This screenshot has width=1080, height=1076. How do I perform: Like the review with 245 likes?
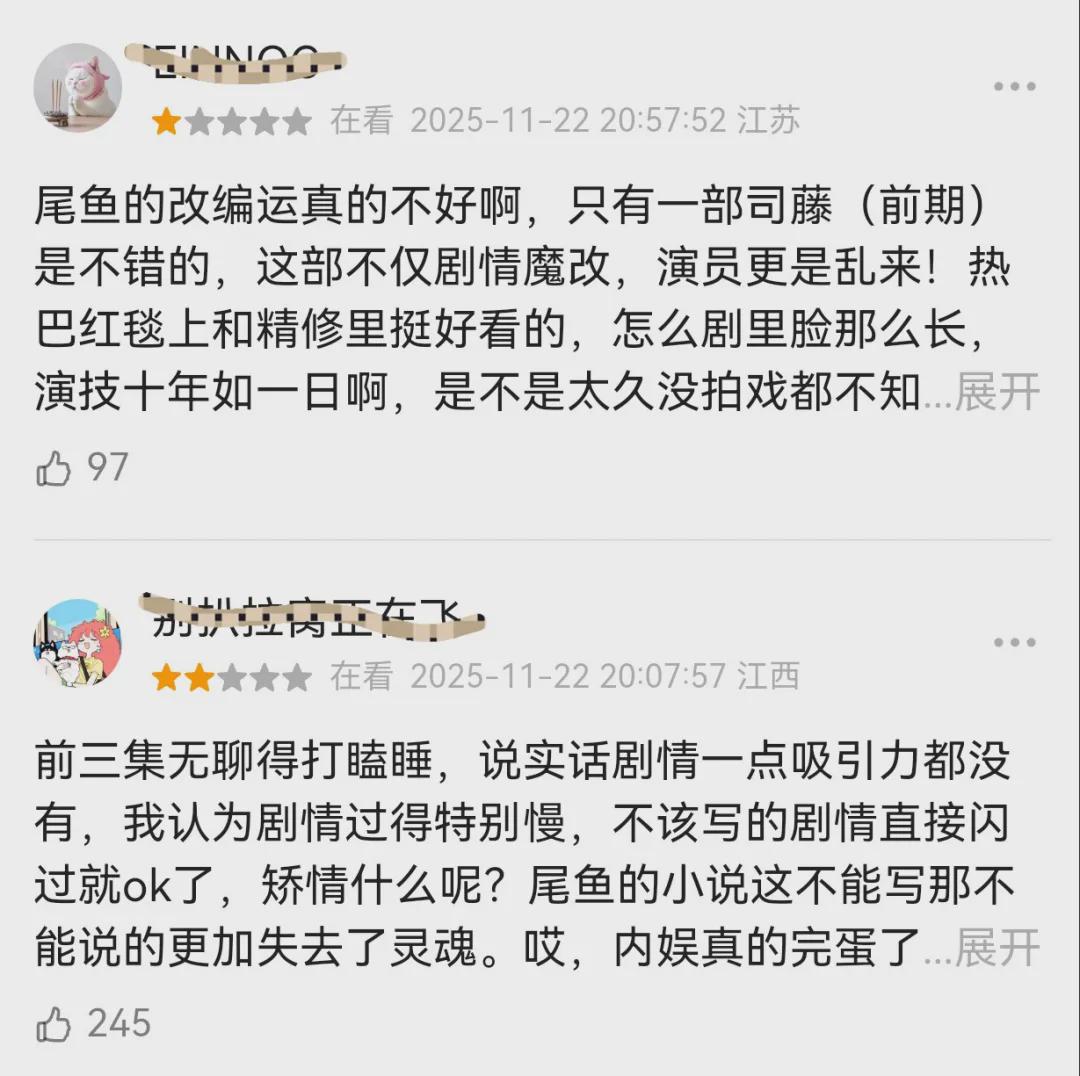click(54, 1024)
